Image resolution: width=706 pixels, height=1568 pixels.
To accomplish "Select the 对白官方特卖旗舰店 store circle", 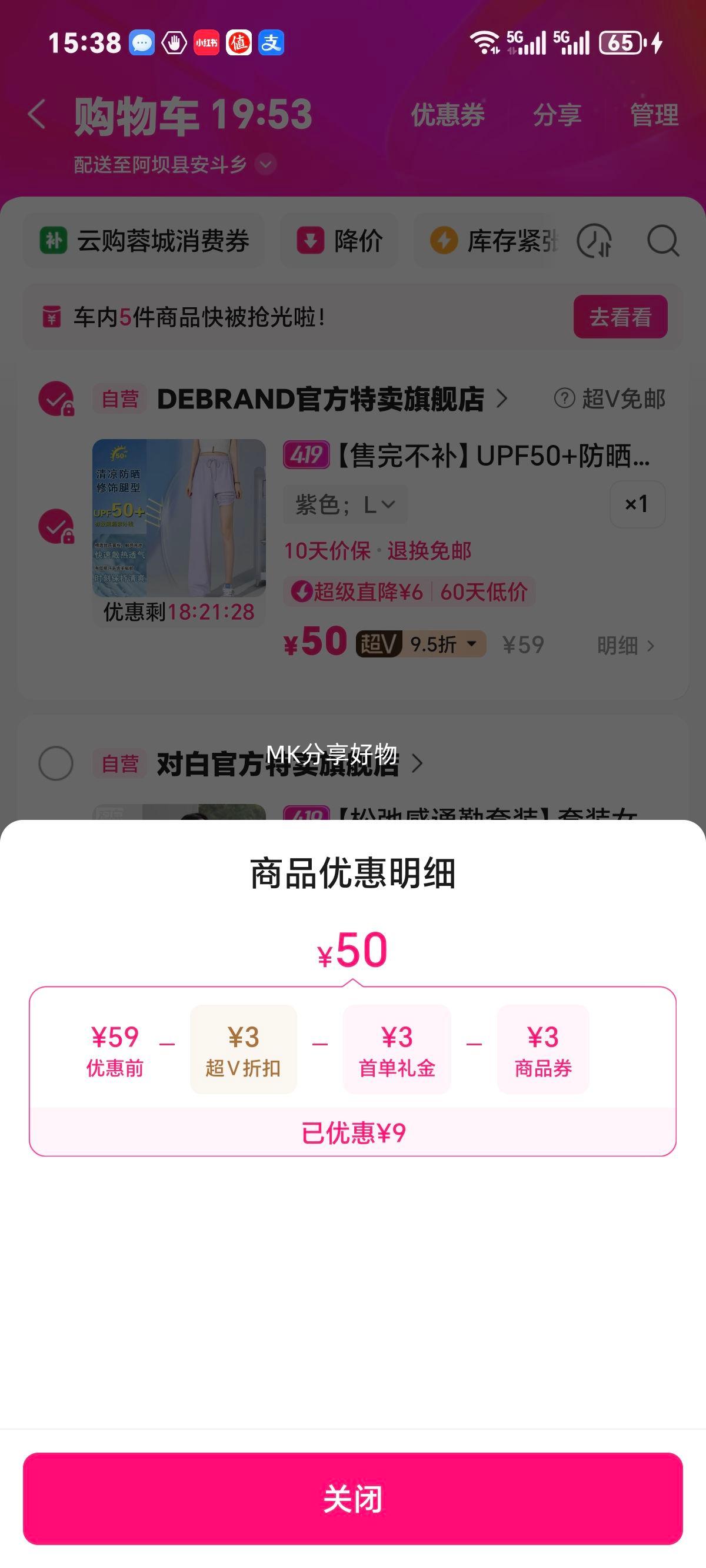I will coord(57,763).
